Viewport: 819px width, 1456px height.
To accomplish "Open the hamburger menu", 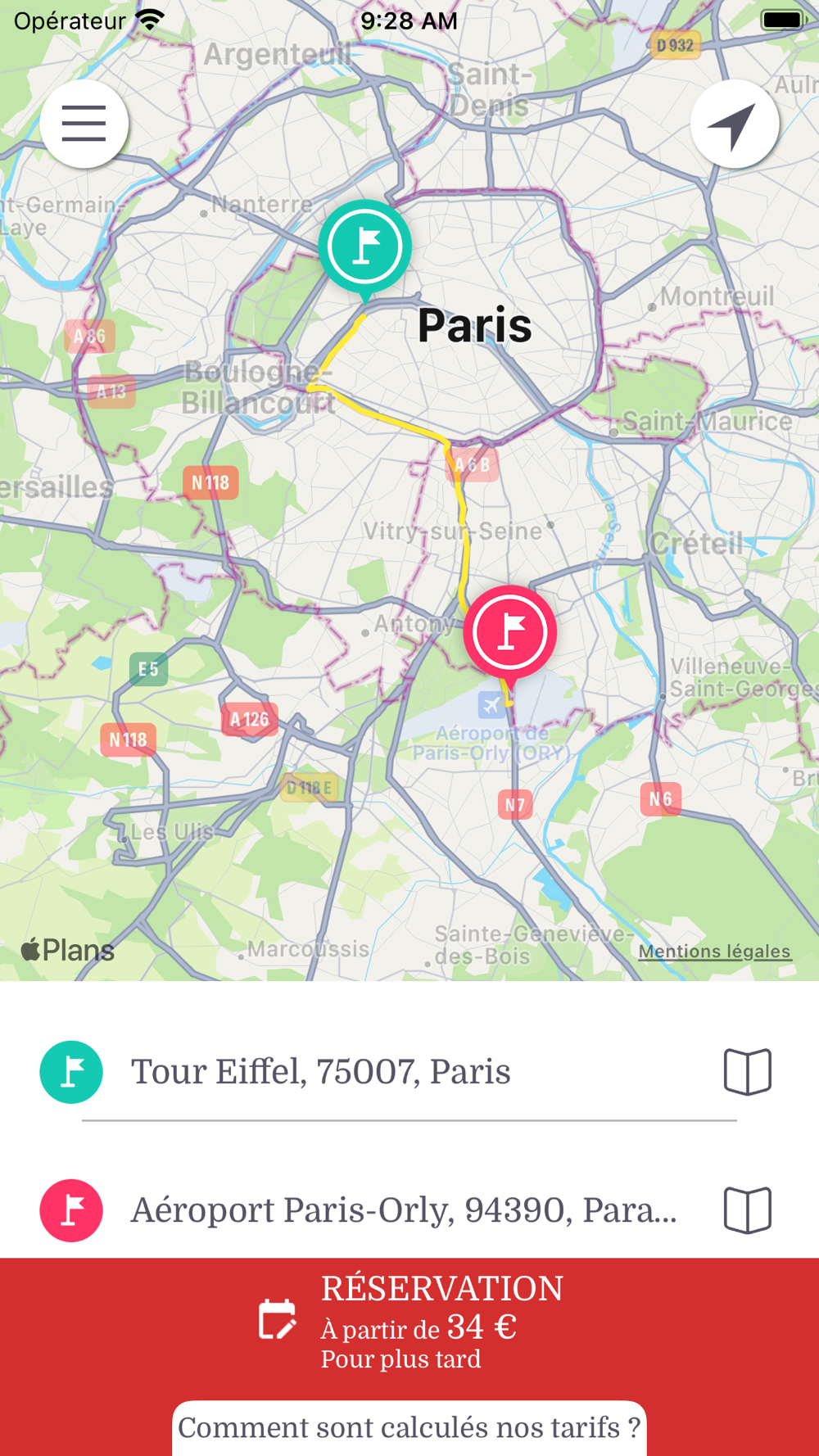I will click(84, 124).
